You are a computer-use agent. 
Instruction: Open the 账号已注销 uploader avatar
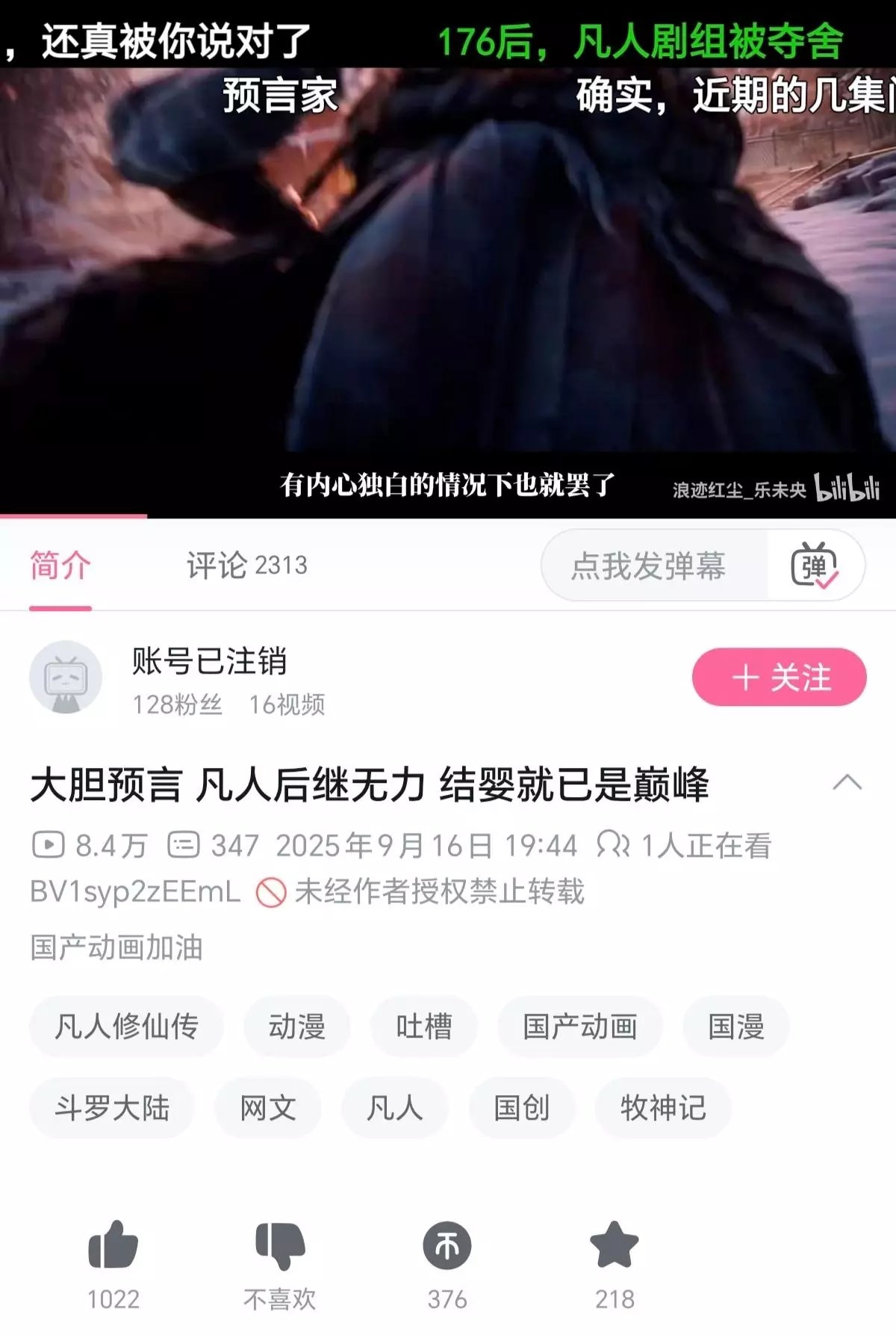(x=66, y=678)
